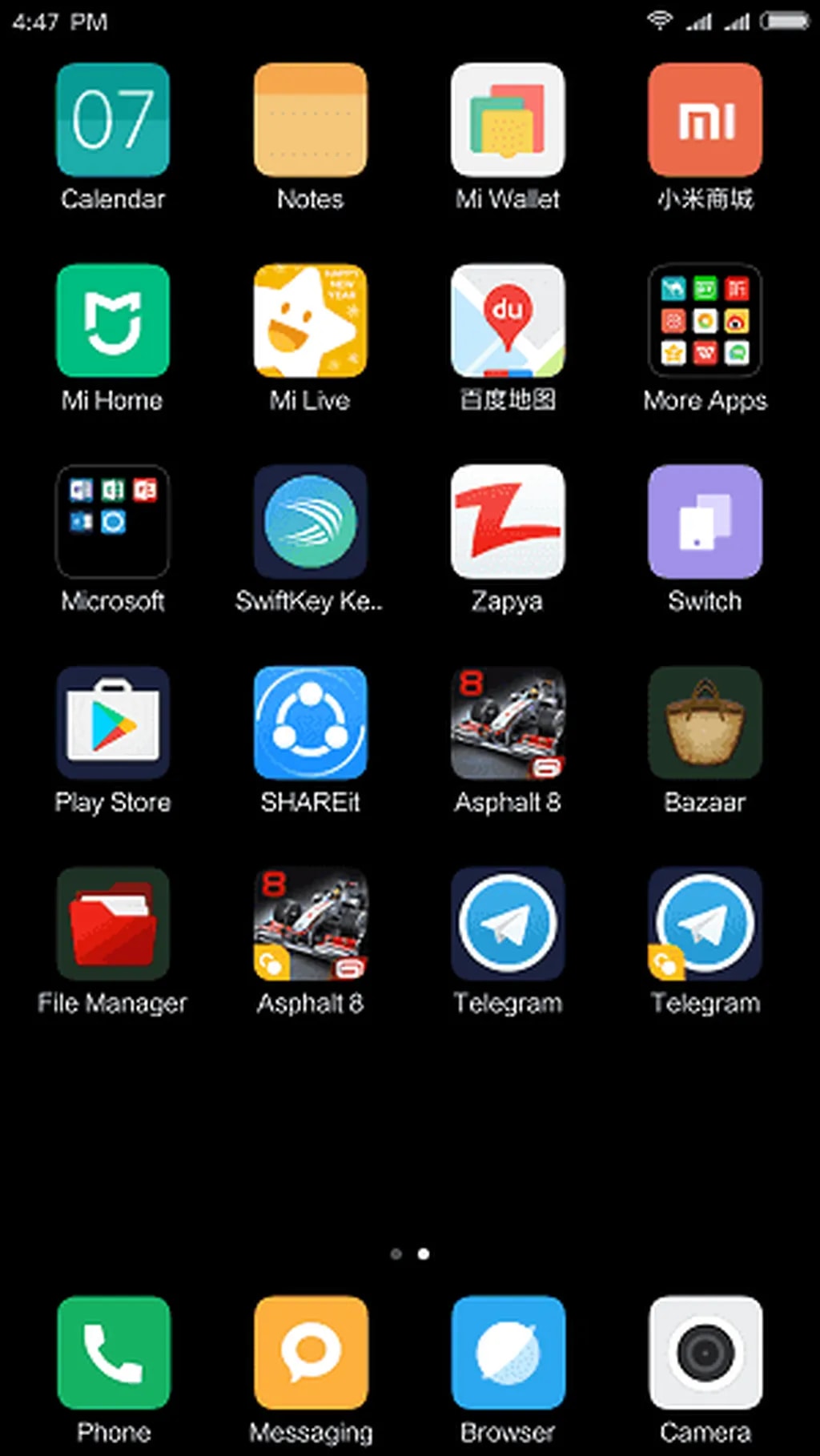Open the Mi Home app
The image size is (820, 1456).
[112, 321]
